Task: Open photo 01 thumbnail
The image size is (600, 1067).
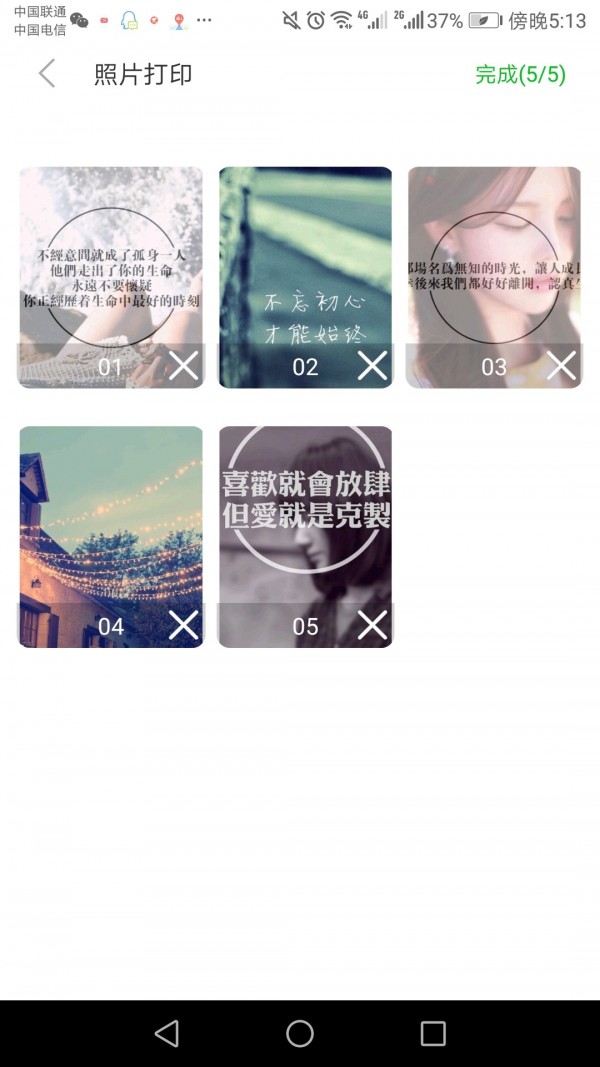Action: tap(110, 260)
